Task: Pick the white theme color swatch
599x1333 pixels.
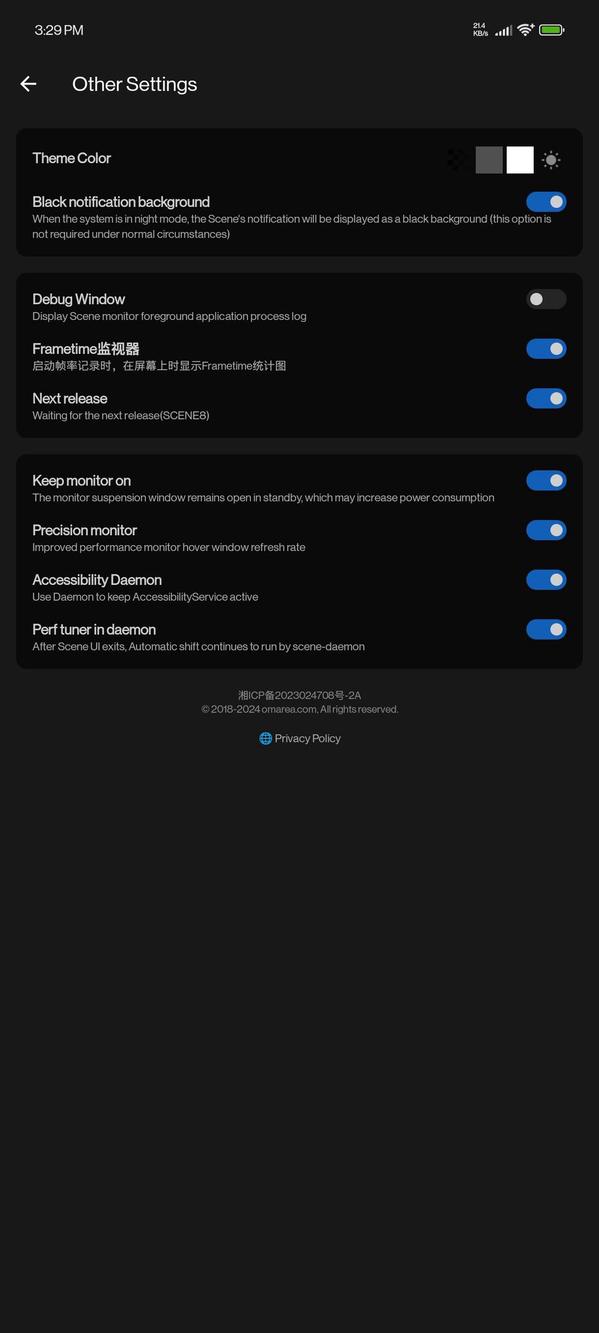Action: (x=520, y=159)
